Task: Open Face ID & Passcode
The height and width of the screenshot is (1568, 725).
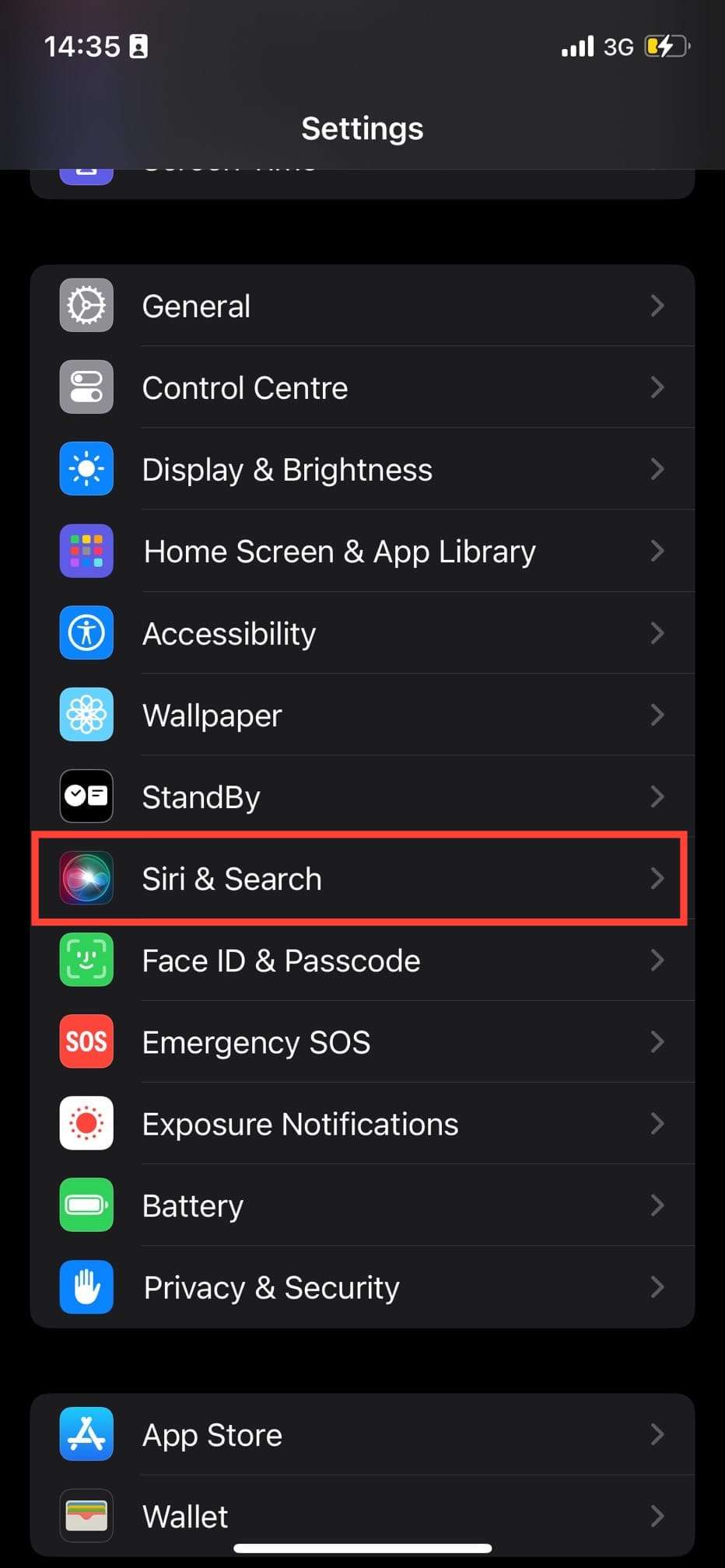Action: (x=362, y=961)
